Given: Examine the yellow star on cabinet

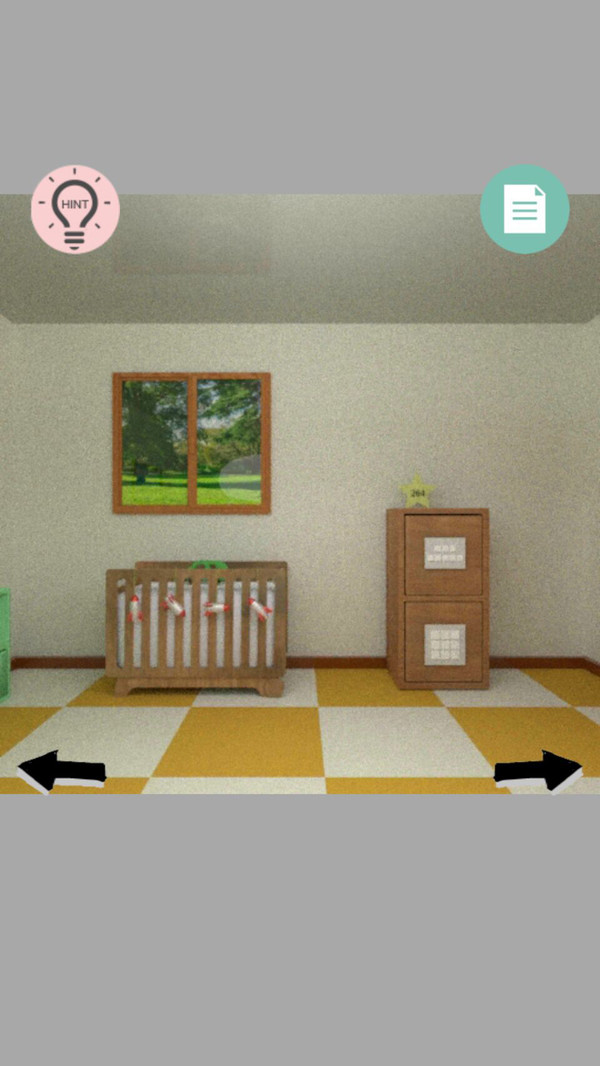Looking at the screenshot, I should (417, 492).
